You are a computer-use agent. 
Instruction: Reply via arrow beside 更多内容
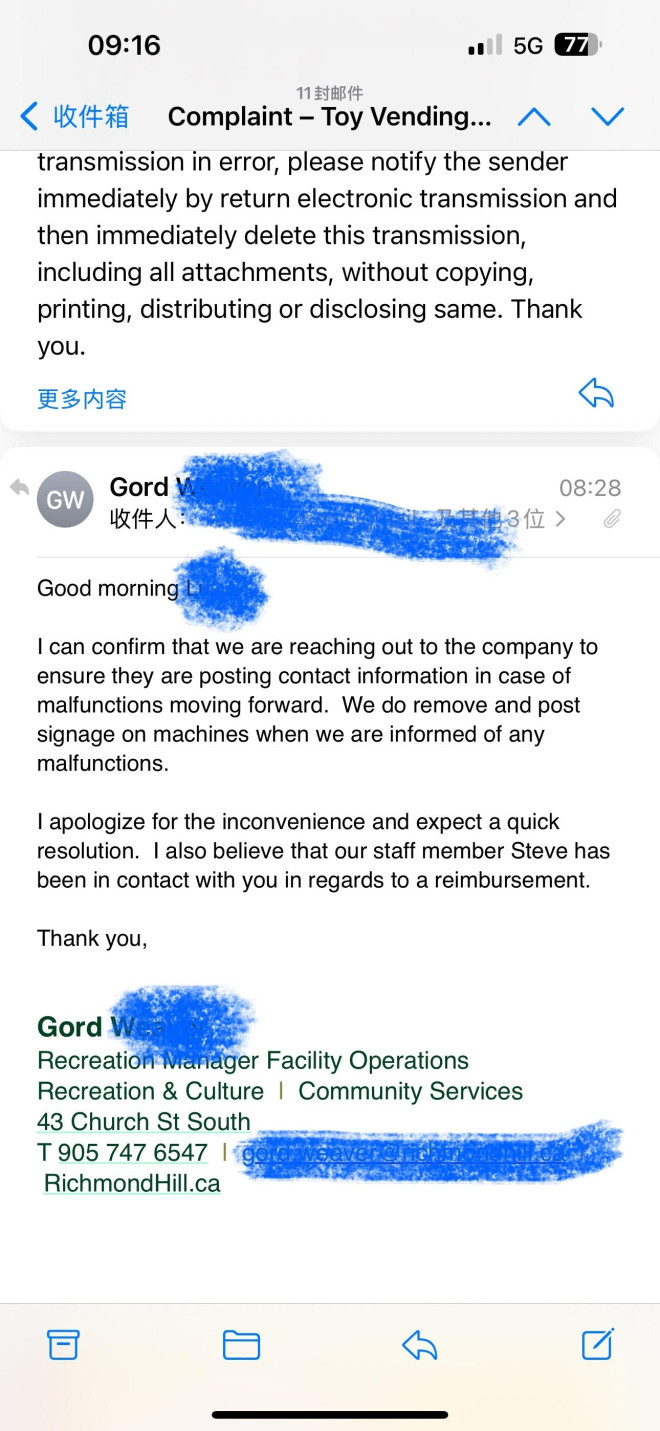point(596,395)
